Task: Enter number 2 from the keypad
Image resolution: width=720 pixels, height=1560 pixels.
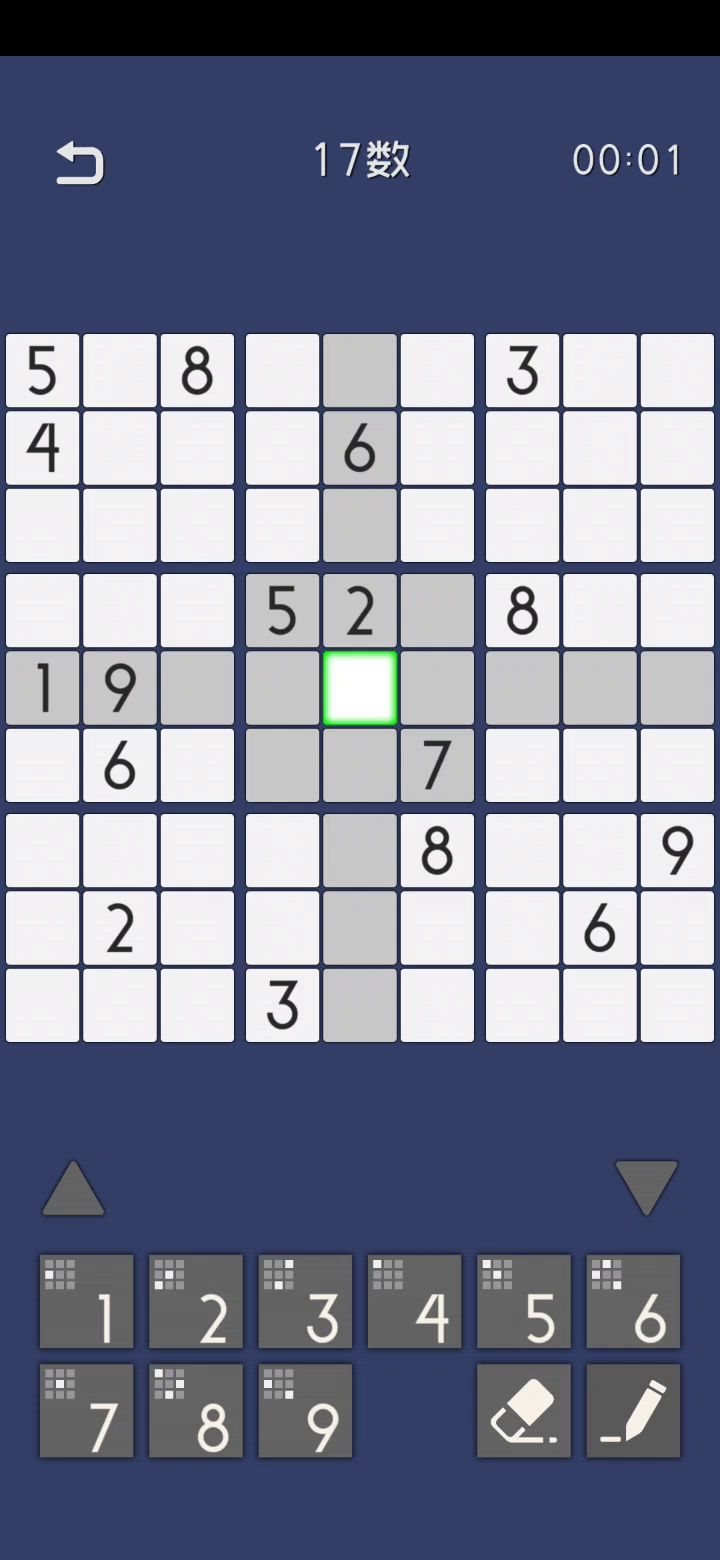Action: 196,1302
